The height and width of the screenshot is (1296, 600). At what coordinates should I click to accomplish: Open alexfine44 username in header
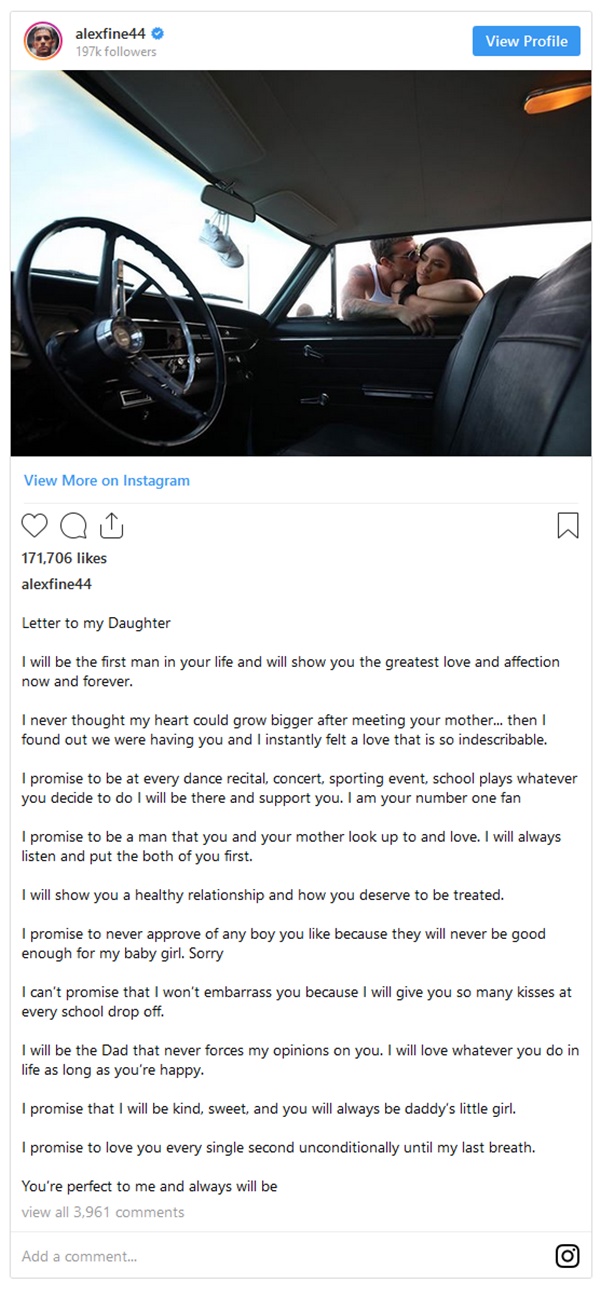(111, 34)
